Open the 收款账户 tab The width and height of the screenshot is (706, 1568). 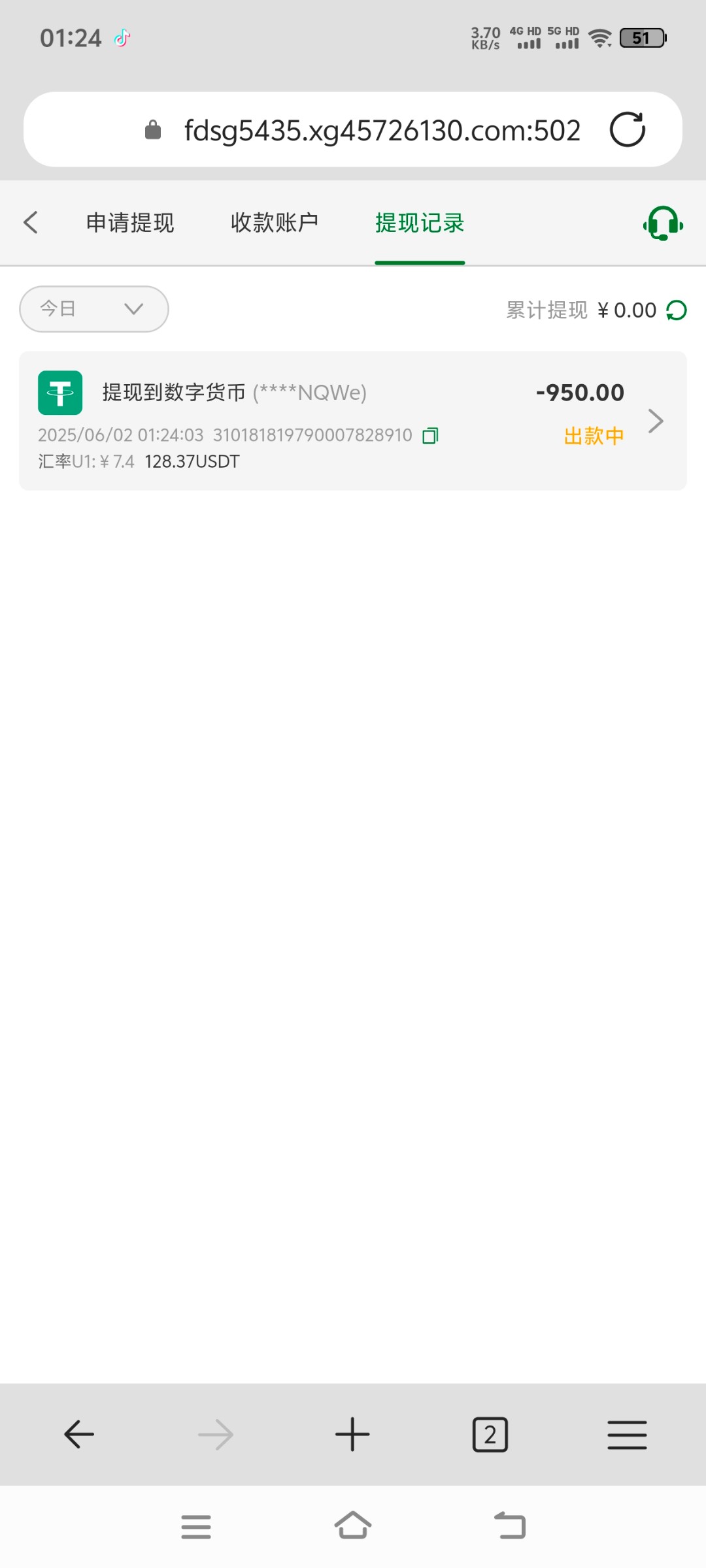[275, 223]
